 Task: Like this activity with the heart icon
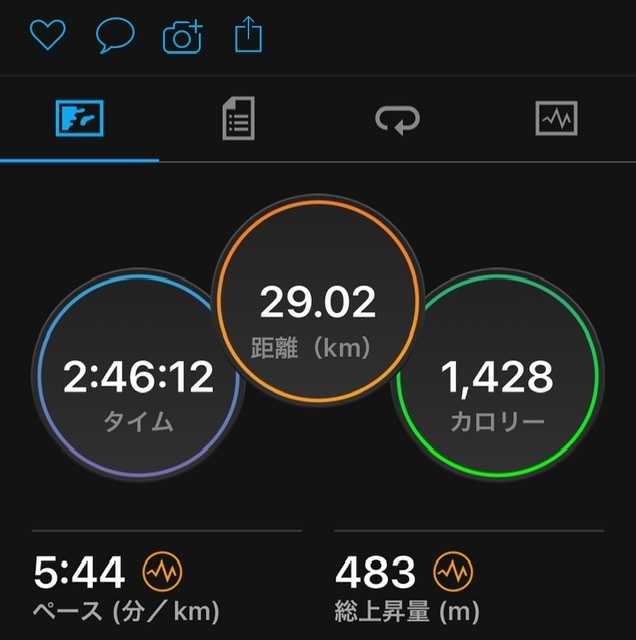tap(48, 35)
